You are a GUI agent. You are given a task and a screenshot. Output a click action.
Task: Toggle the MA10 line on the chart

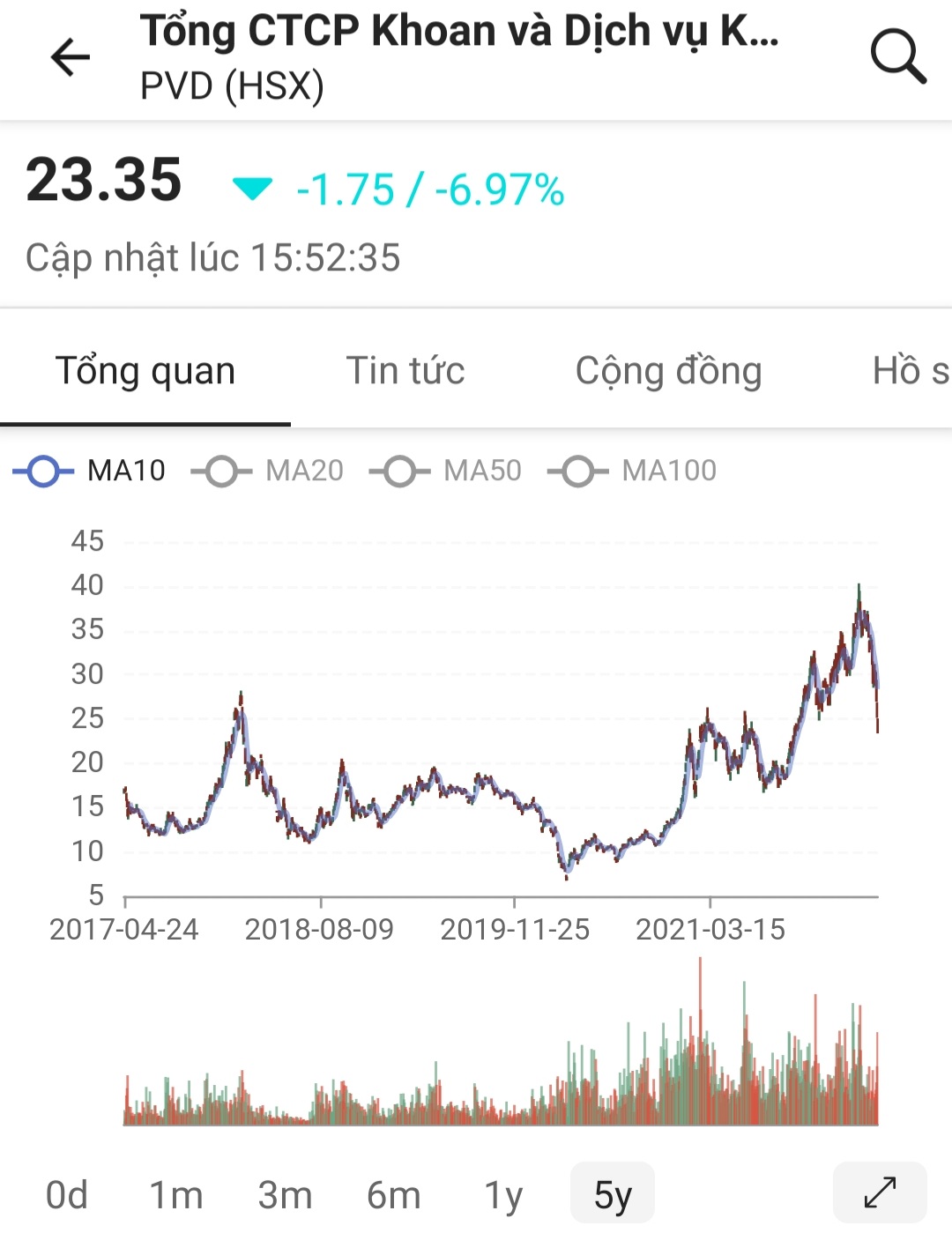pos(90,471)
